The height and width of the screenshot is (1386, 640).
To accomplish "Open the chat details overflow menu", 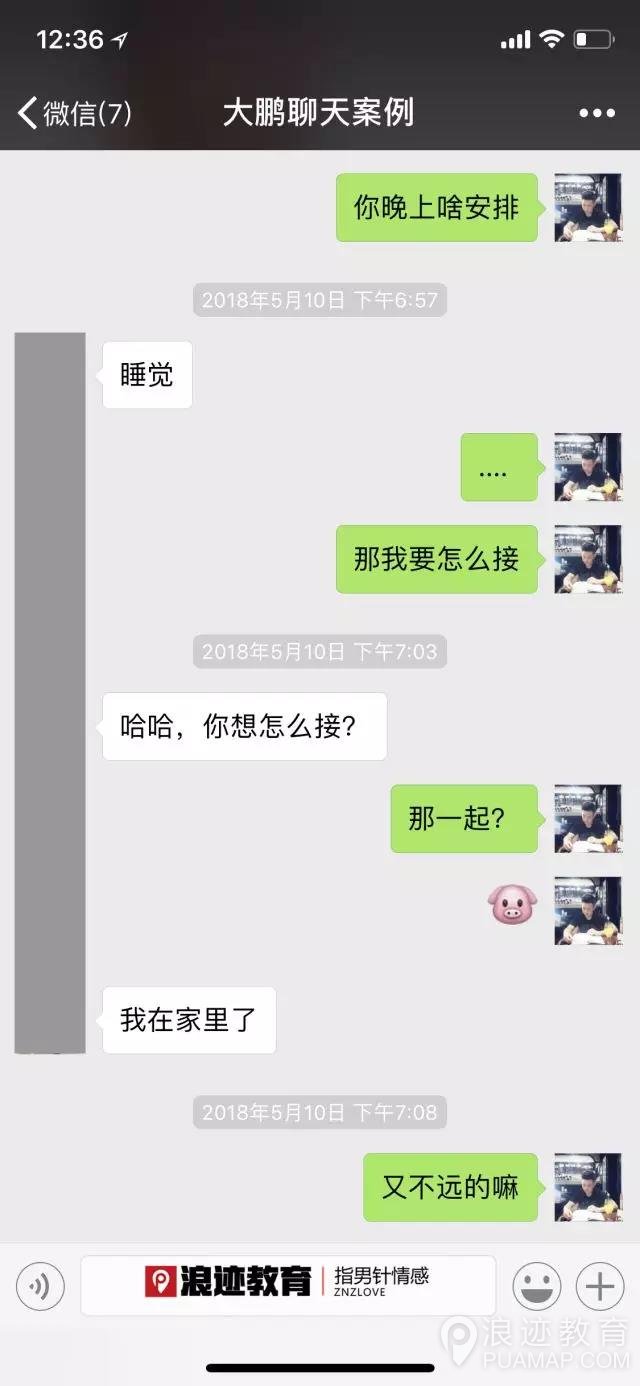I will [x=597, y=113].
